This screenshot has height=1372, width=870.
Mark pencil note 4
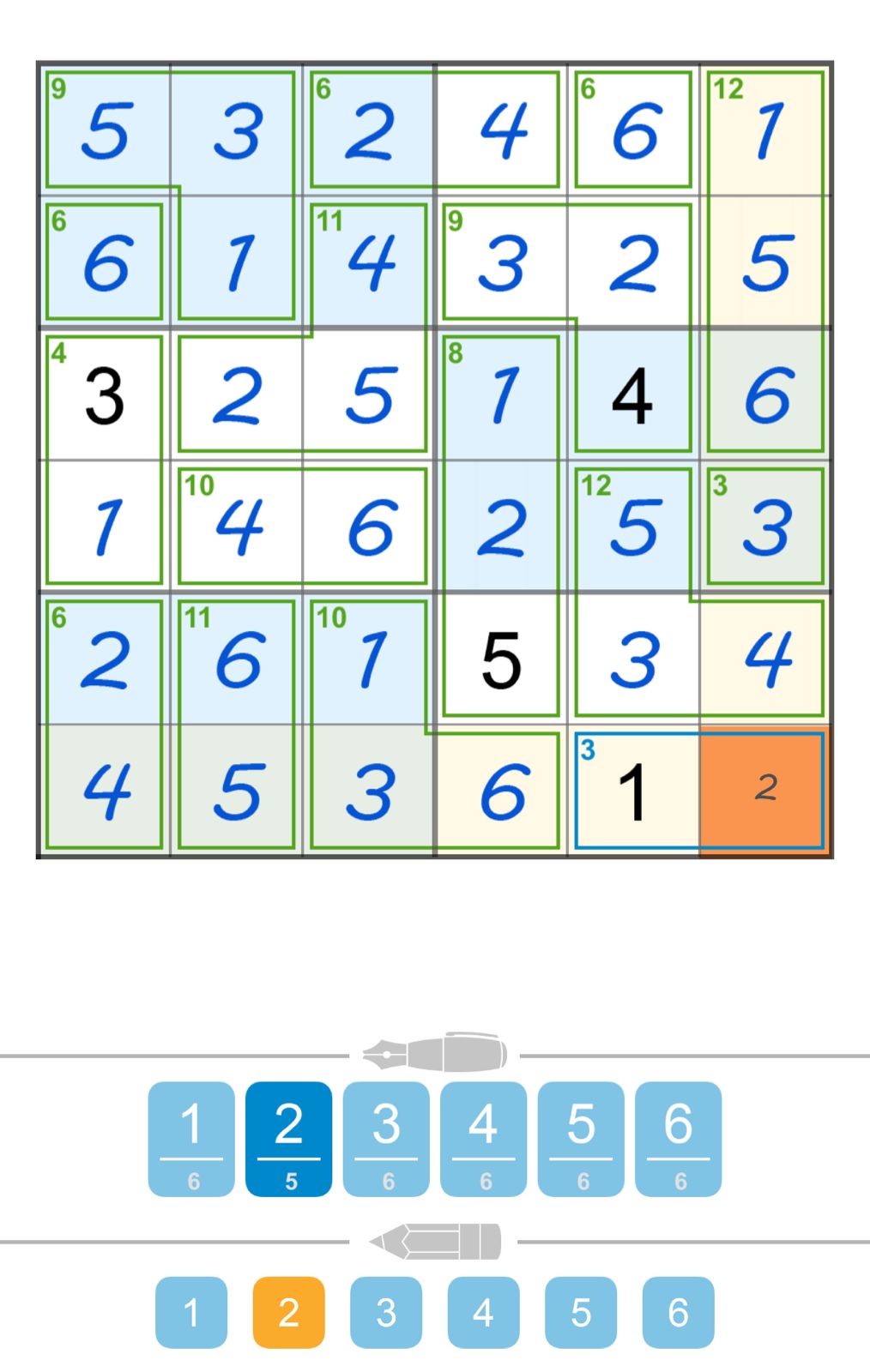(483, 1312)
